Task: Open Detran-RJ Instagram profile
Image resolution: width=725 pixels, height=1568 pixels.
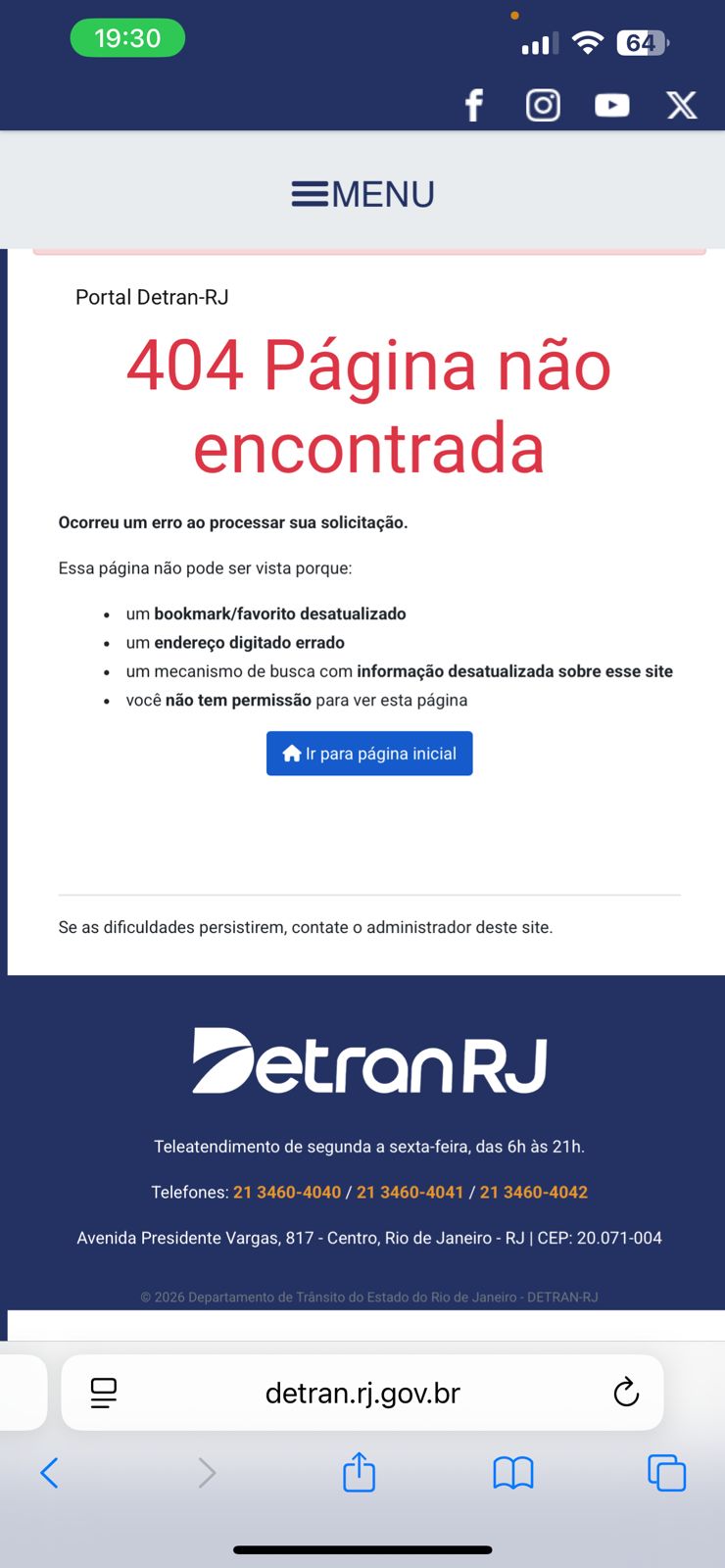Action: tap(543, 105)
